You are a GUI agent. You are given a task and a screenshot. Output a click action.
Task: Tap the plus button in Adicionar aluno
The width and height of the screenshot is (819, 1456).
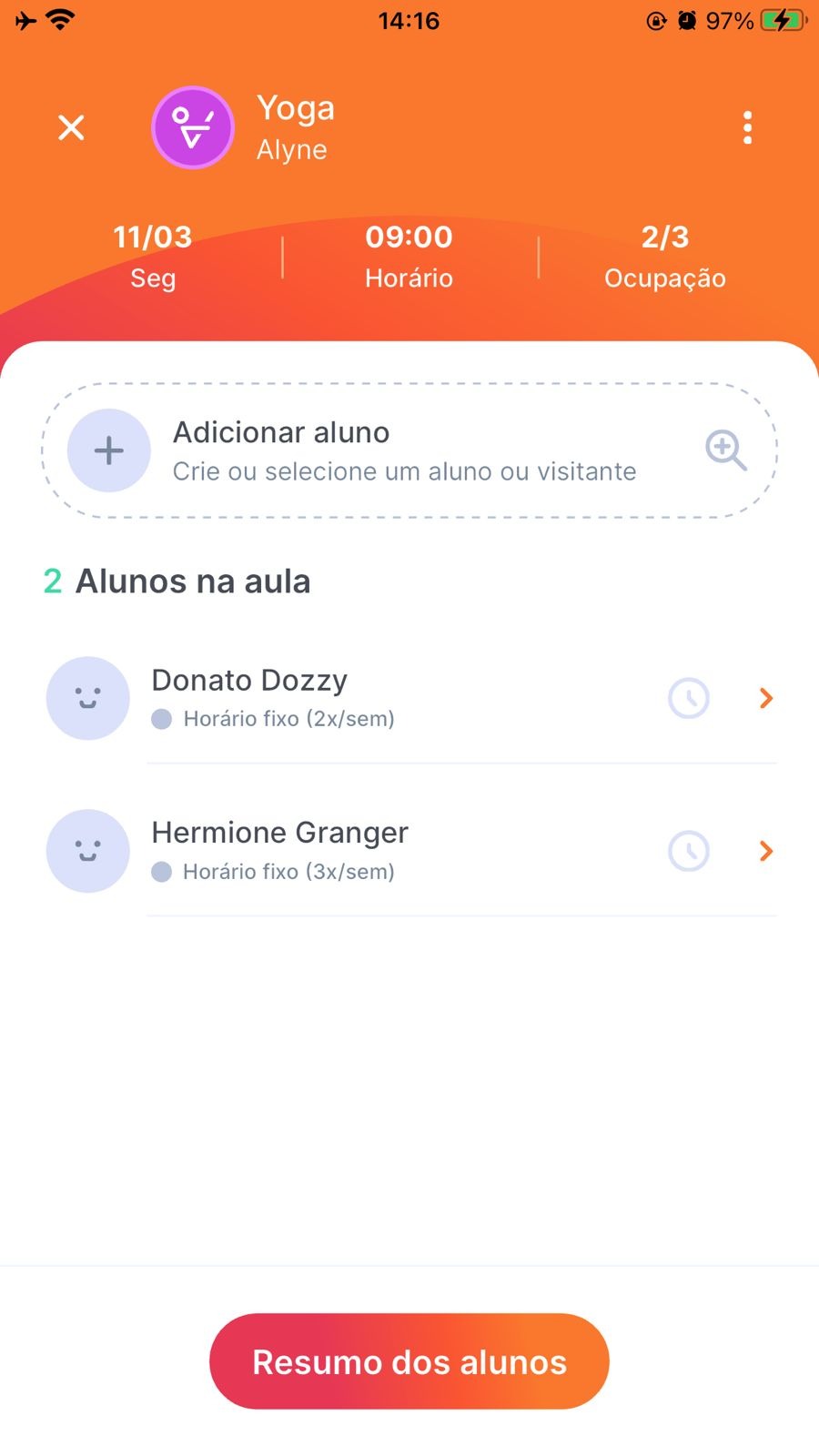(109, 450)
